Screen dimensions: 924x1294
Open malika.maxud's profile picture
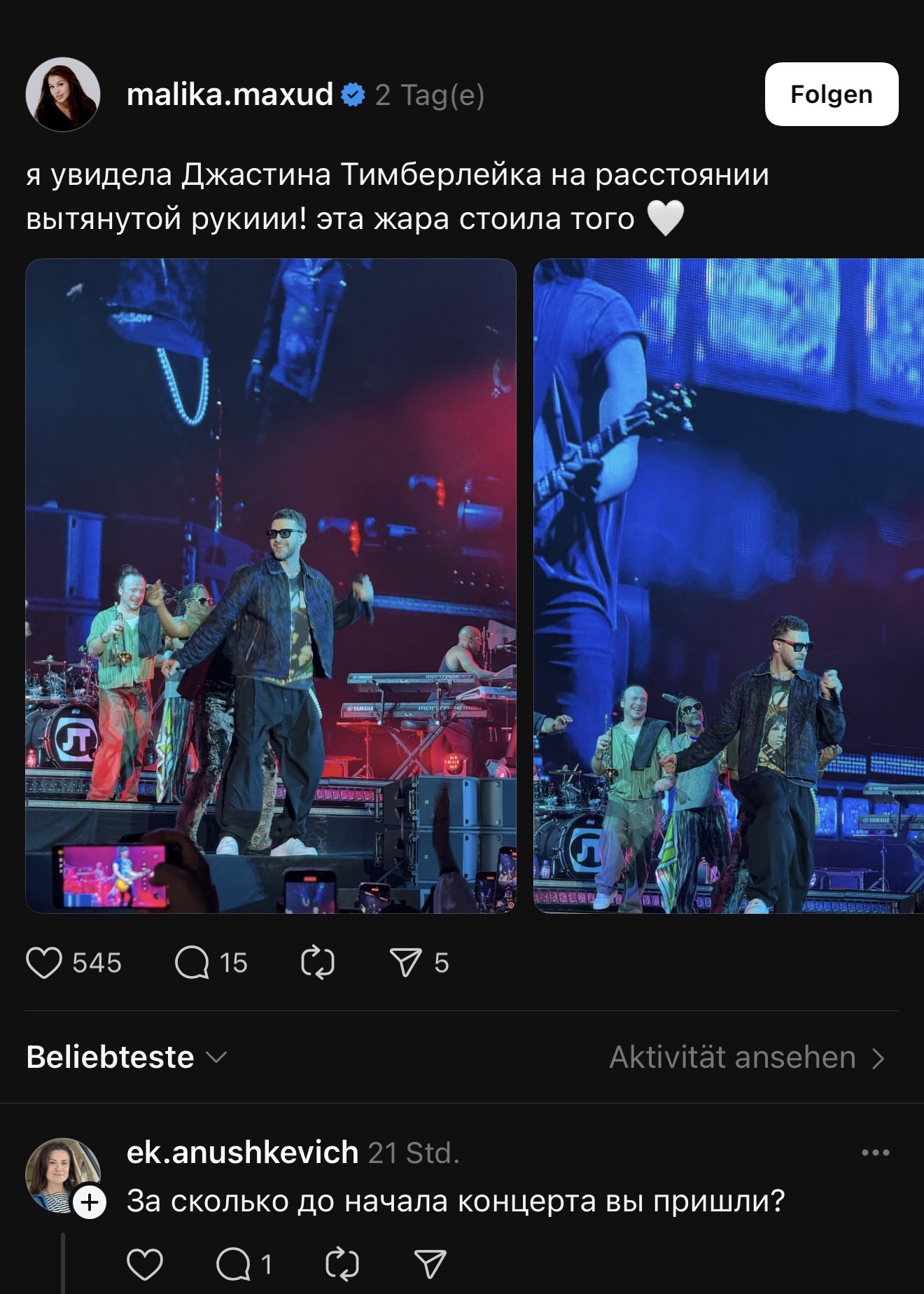[x=62, y=95]
